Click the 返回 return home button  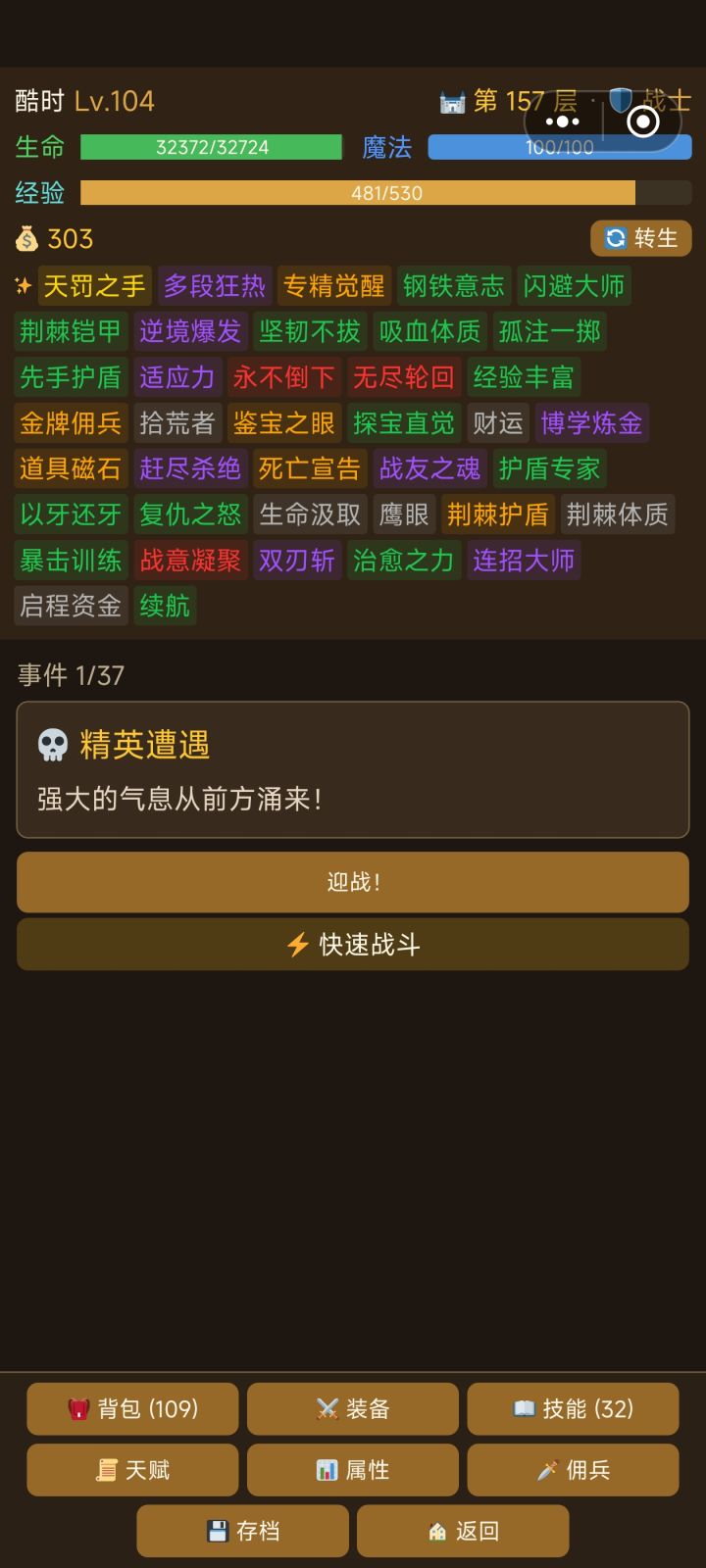click(x=462, y=1531)
